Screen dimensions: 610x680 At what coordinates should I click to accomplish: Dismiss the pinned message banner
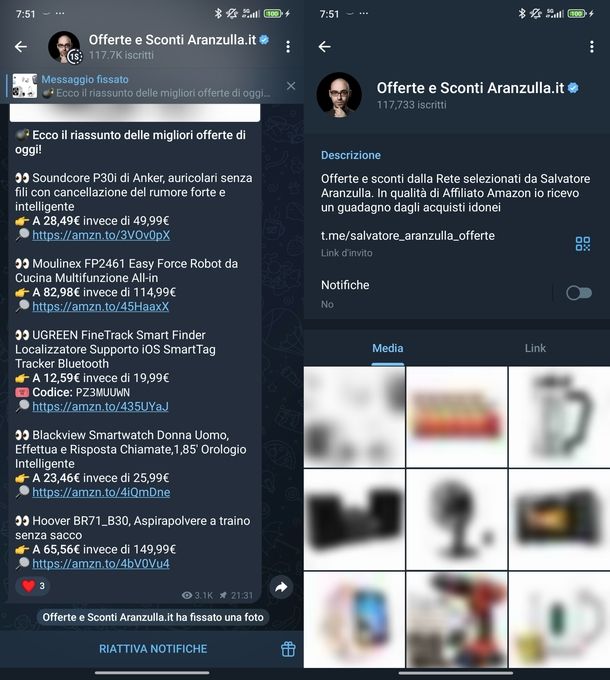(291, 86)
